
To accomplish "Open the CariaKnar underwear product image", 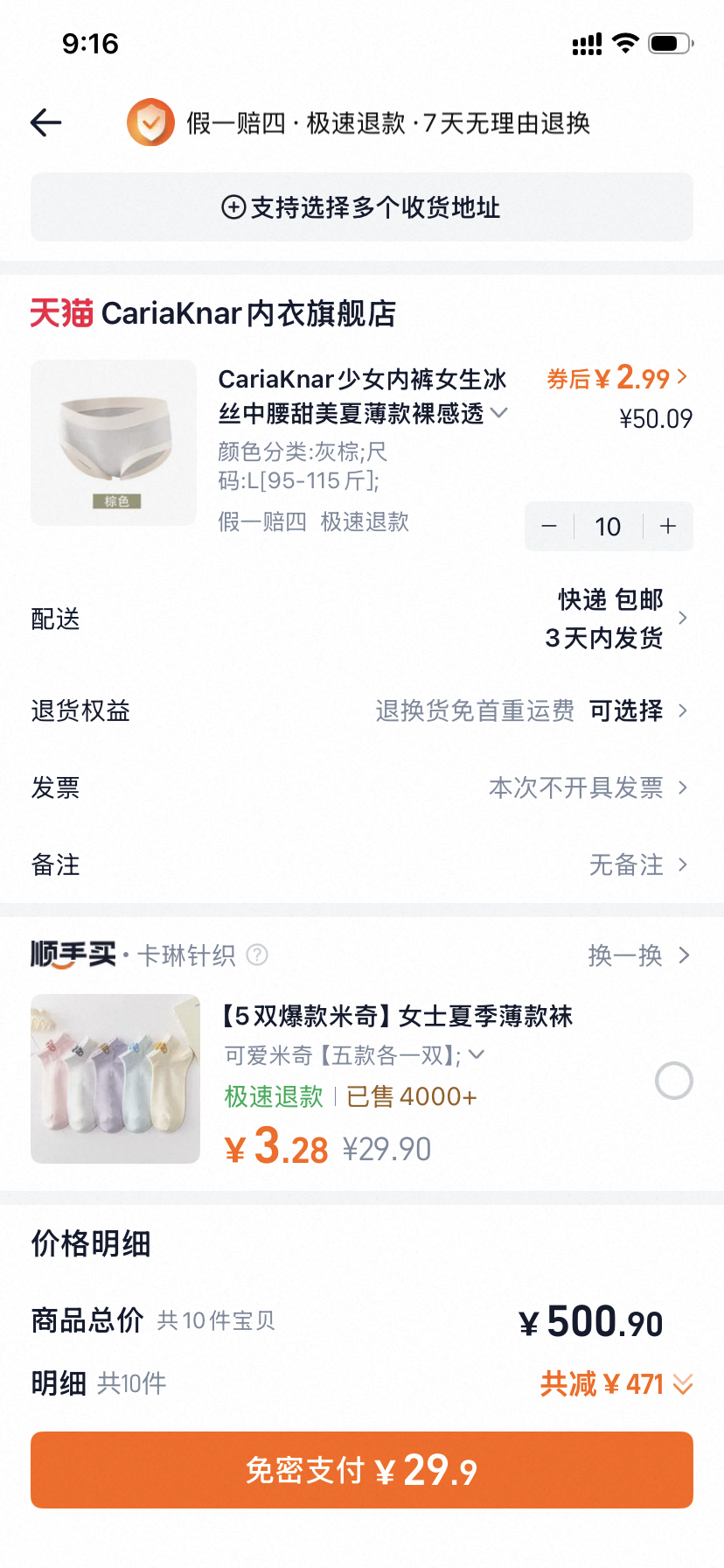I will tap(114, 443).
